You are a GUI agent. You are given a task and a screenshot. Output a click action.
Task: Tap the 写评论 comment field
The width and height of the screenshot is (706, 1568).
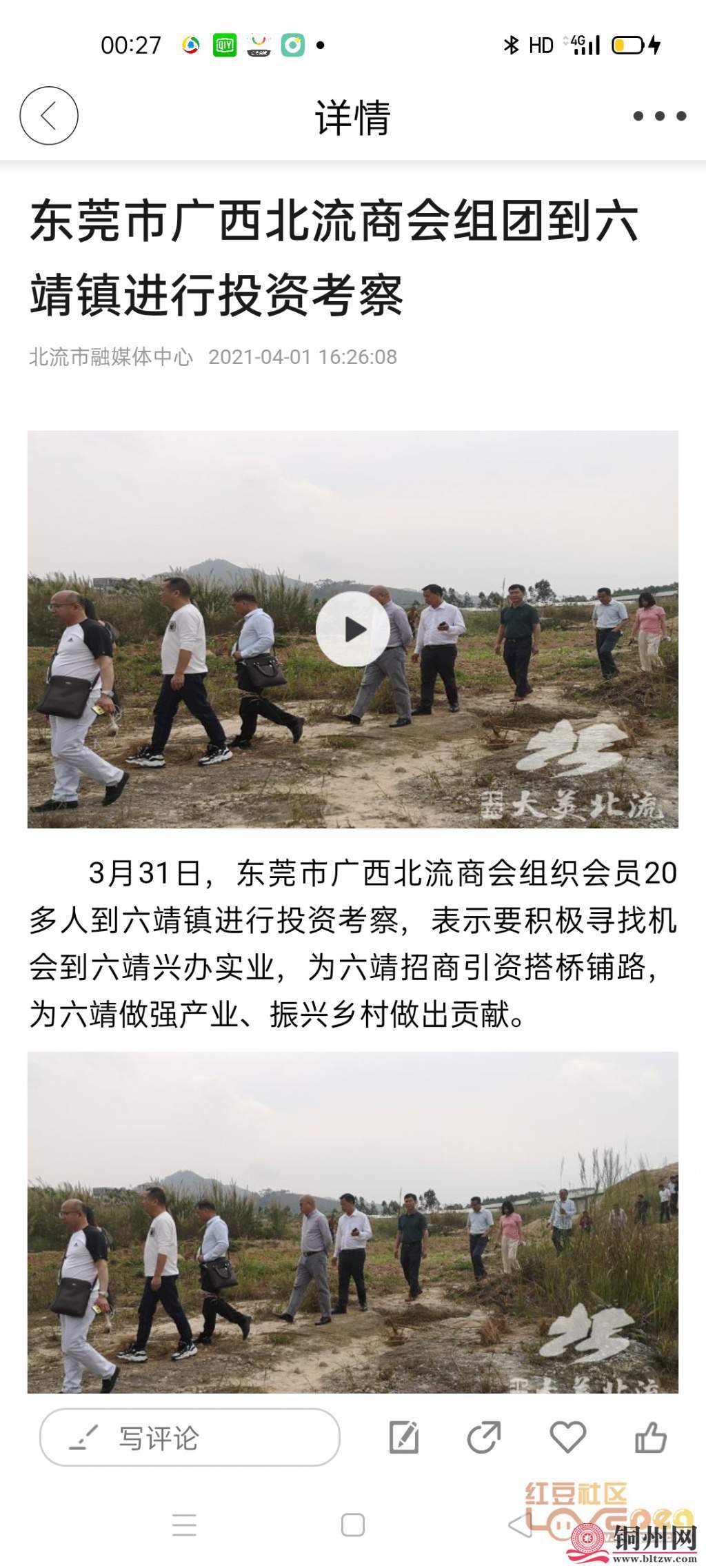click(x=190, y=1437)
